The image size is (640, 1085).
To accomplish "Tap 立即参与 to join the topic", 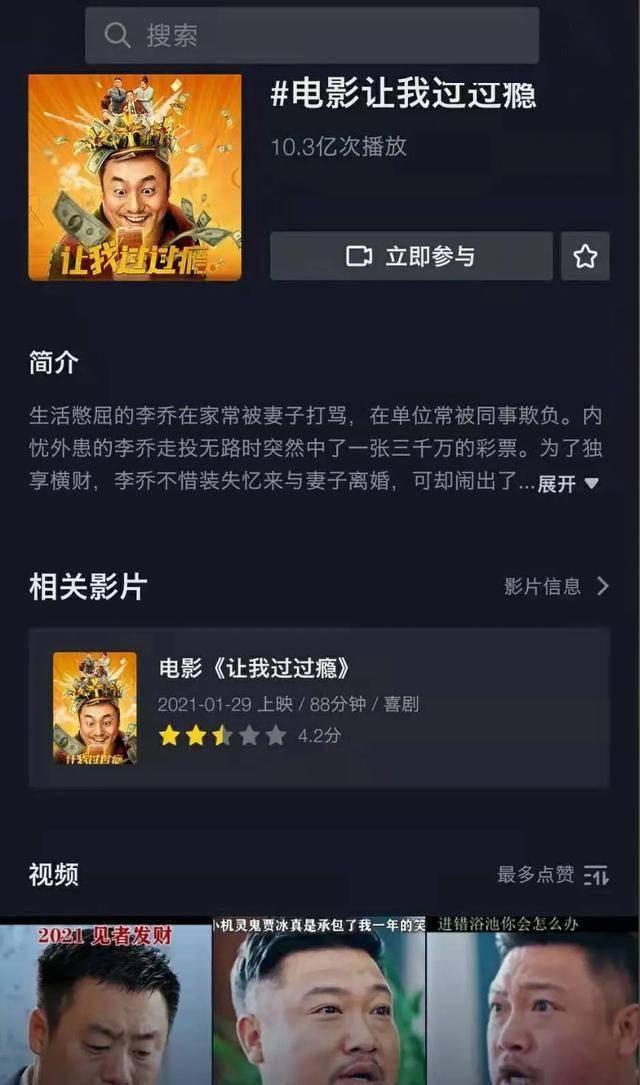I will point(411,256).
